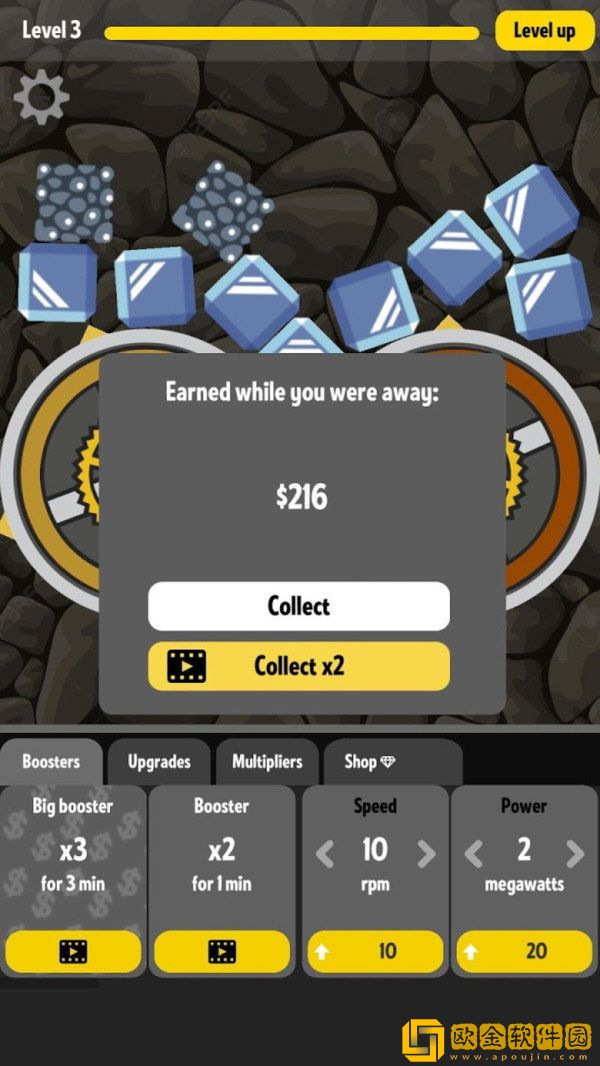
Task: Open the settings gear
Action: [42, 98]
